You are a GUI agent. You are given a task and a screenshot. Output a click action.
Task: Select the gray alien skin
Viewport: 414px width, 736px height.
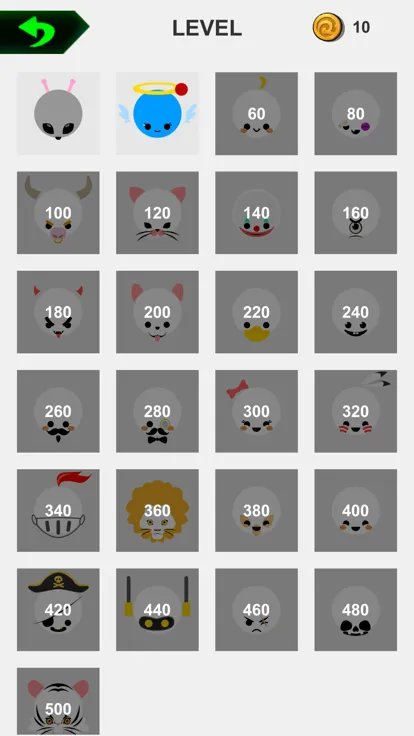point(58,114)
